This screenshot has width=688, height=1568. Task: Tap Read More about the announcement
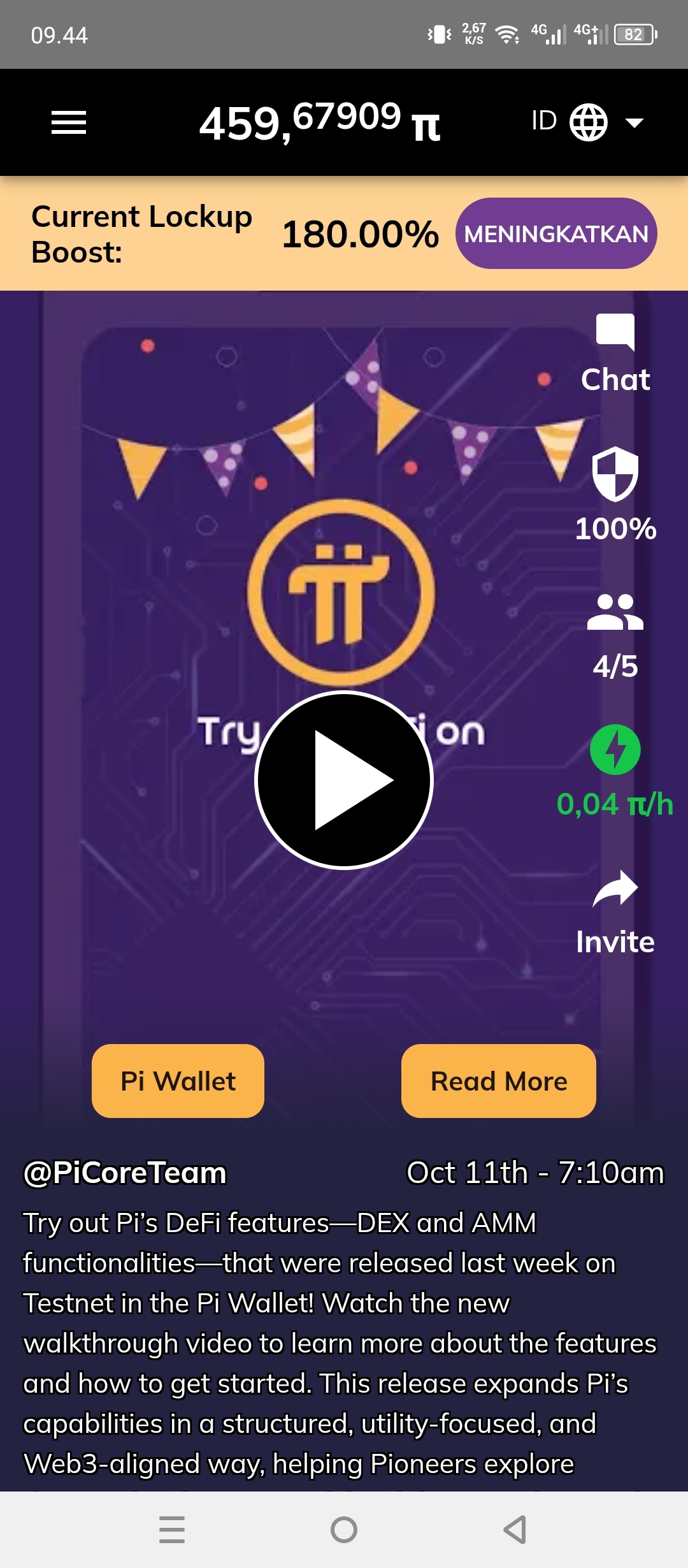[x=498, y=1081]
